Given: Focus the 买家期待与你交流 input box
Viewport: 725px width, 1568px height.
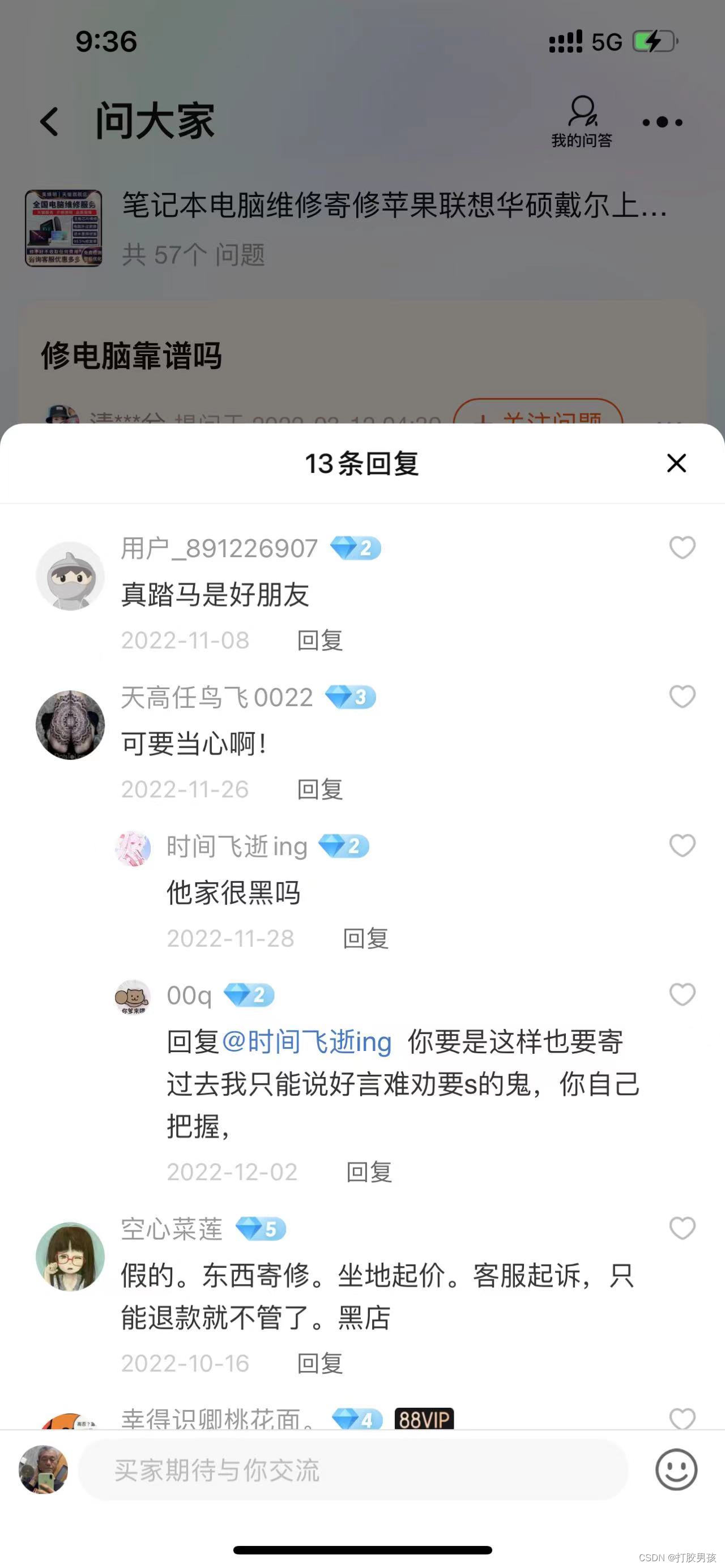Looking at the screenshot, I should coord(353,1471).
